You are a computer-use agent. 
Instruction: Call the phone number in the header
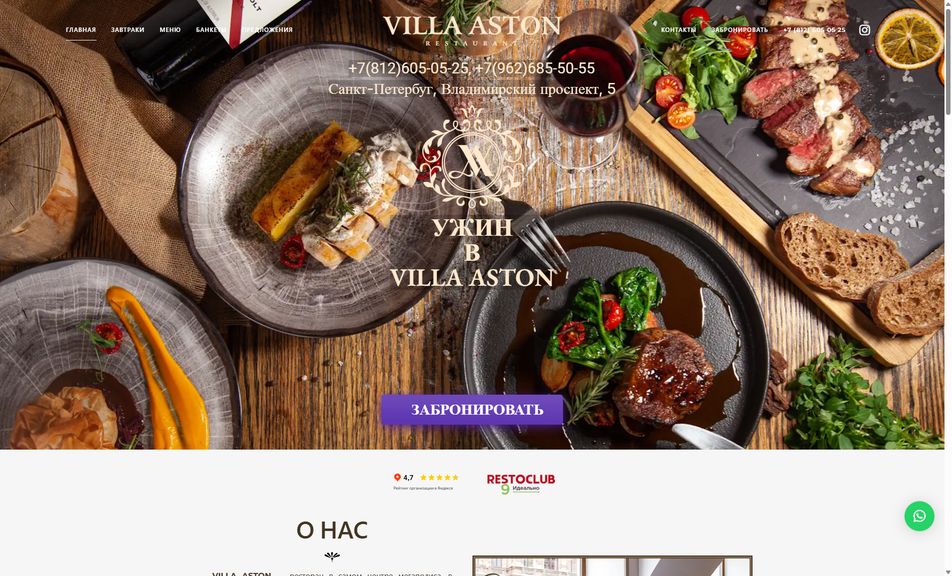tap(814, 30)
